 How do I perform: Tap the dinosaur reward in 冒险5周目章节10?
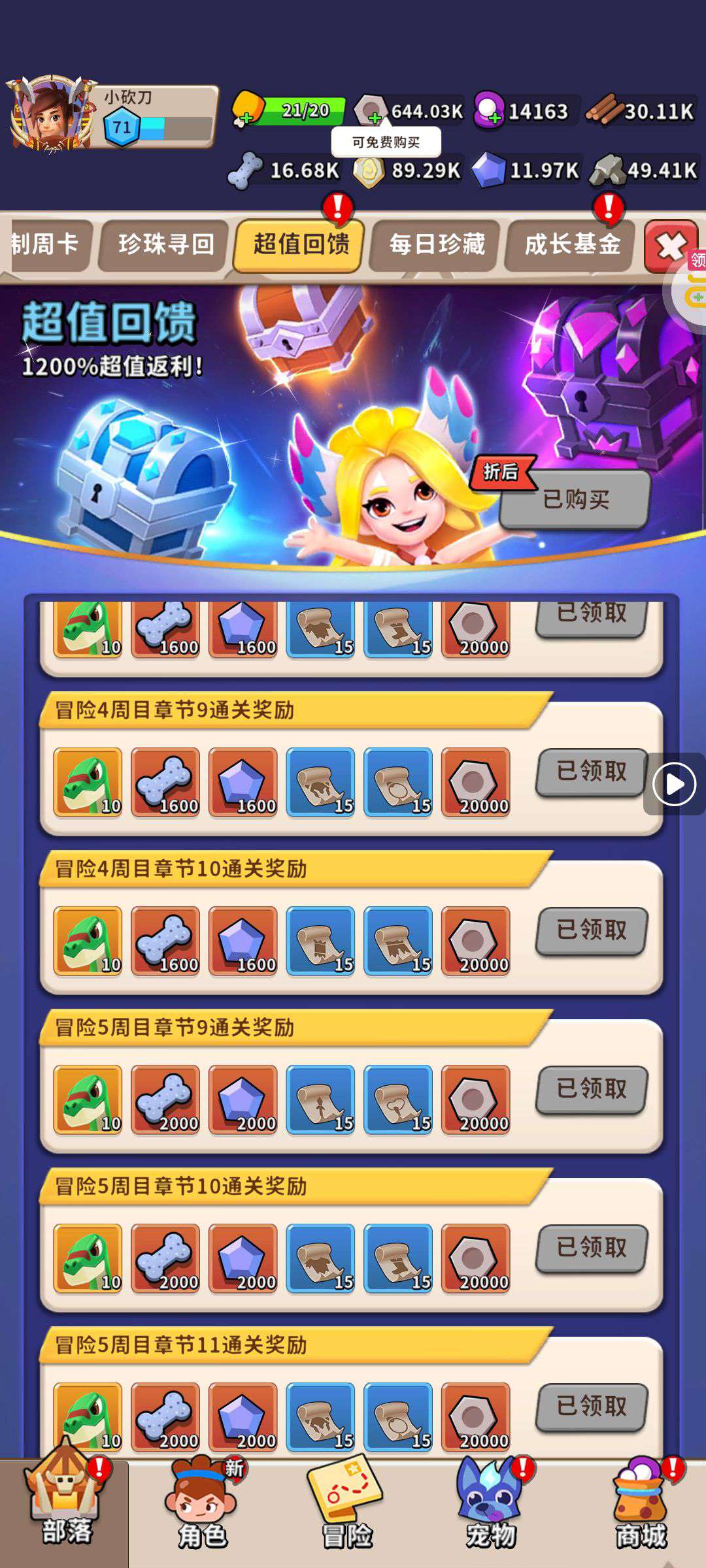point(88,1258)
